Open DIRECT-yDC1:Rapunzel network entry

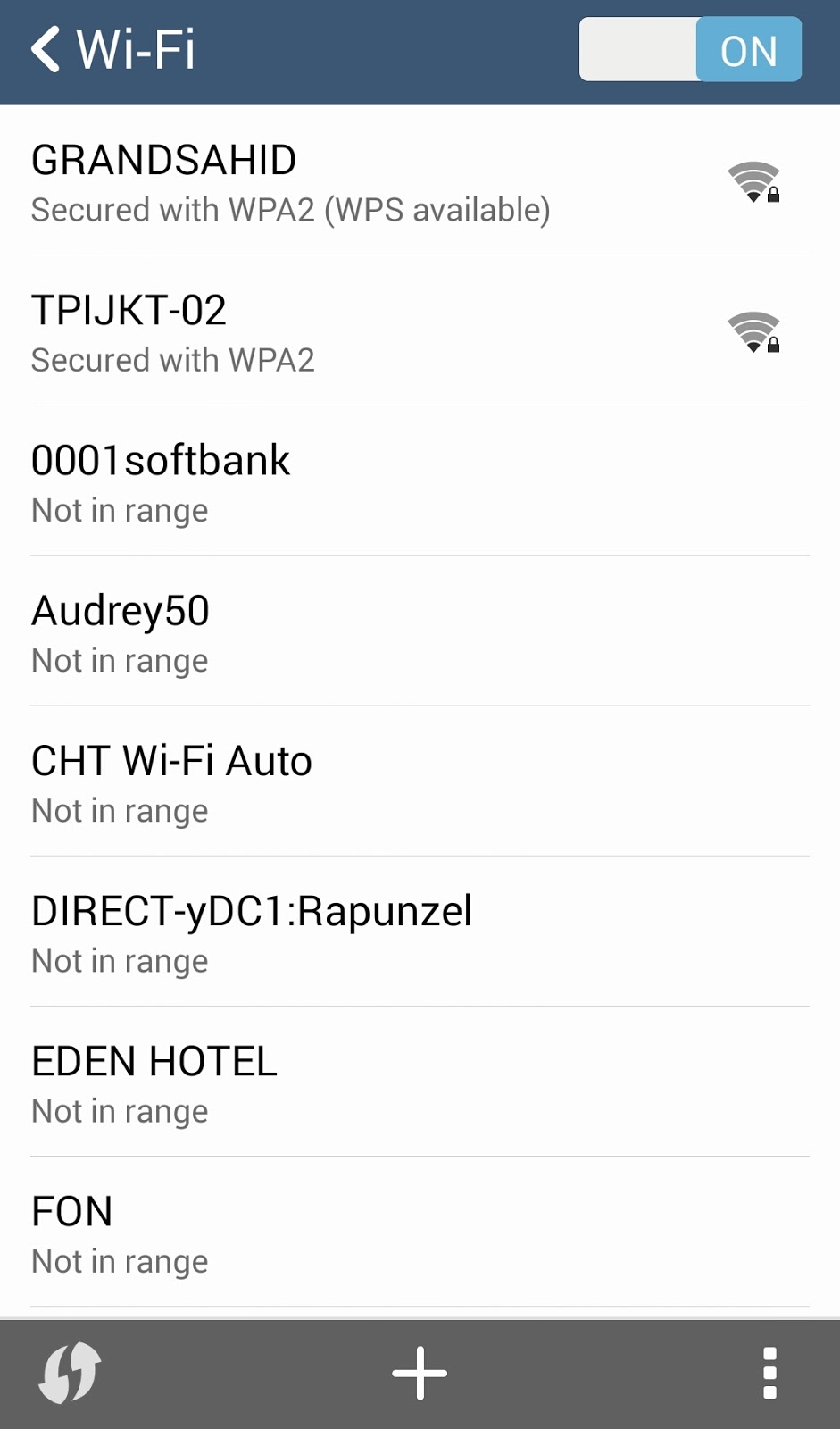click(420, 932)
